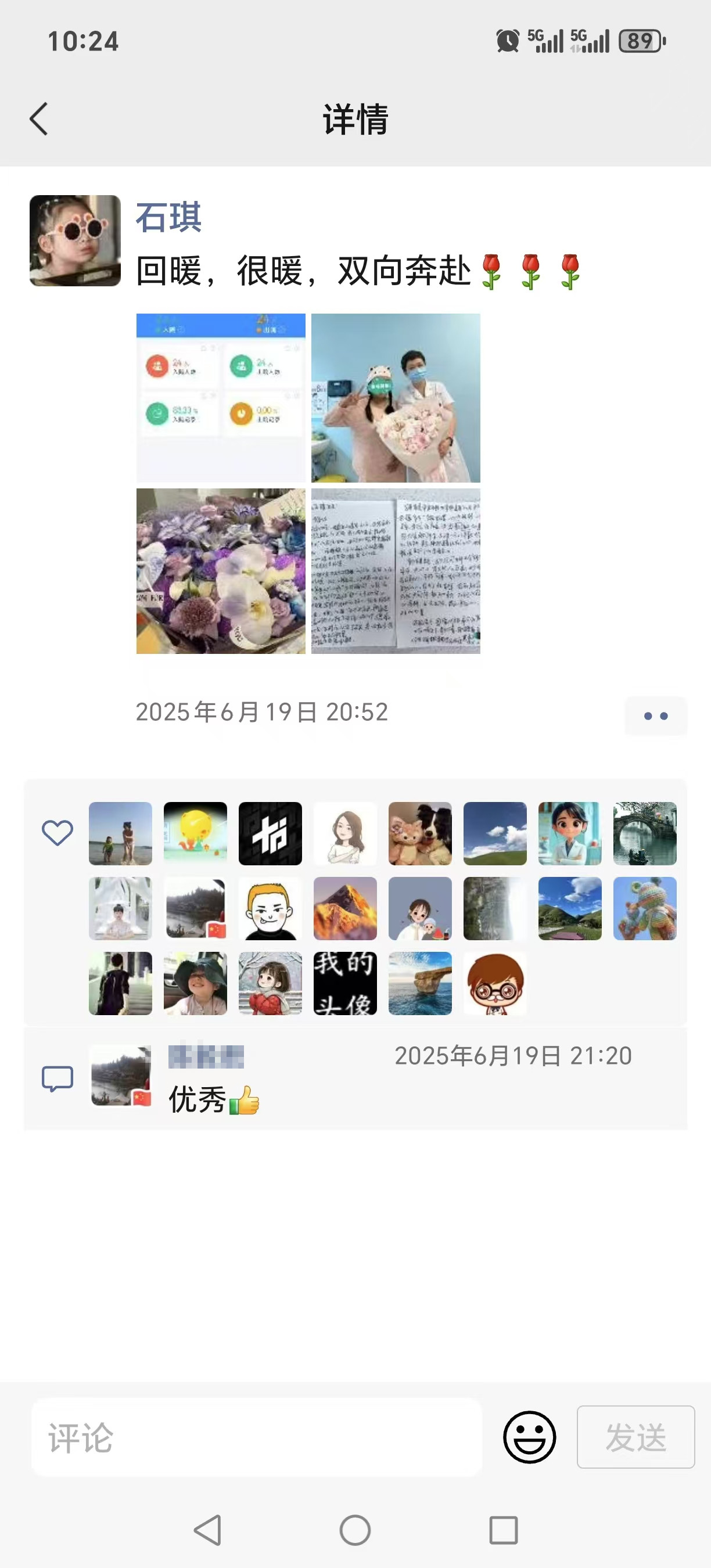The image size is (711, 1568).
Task: Go back from the 详情 page
Action: click(39, 118)
